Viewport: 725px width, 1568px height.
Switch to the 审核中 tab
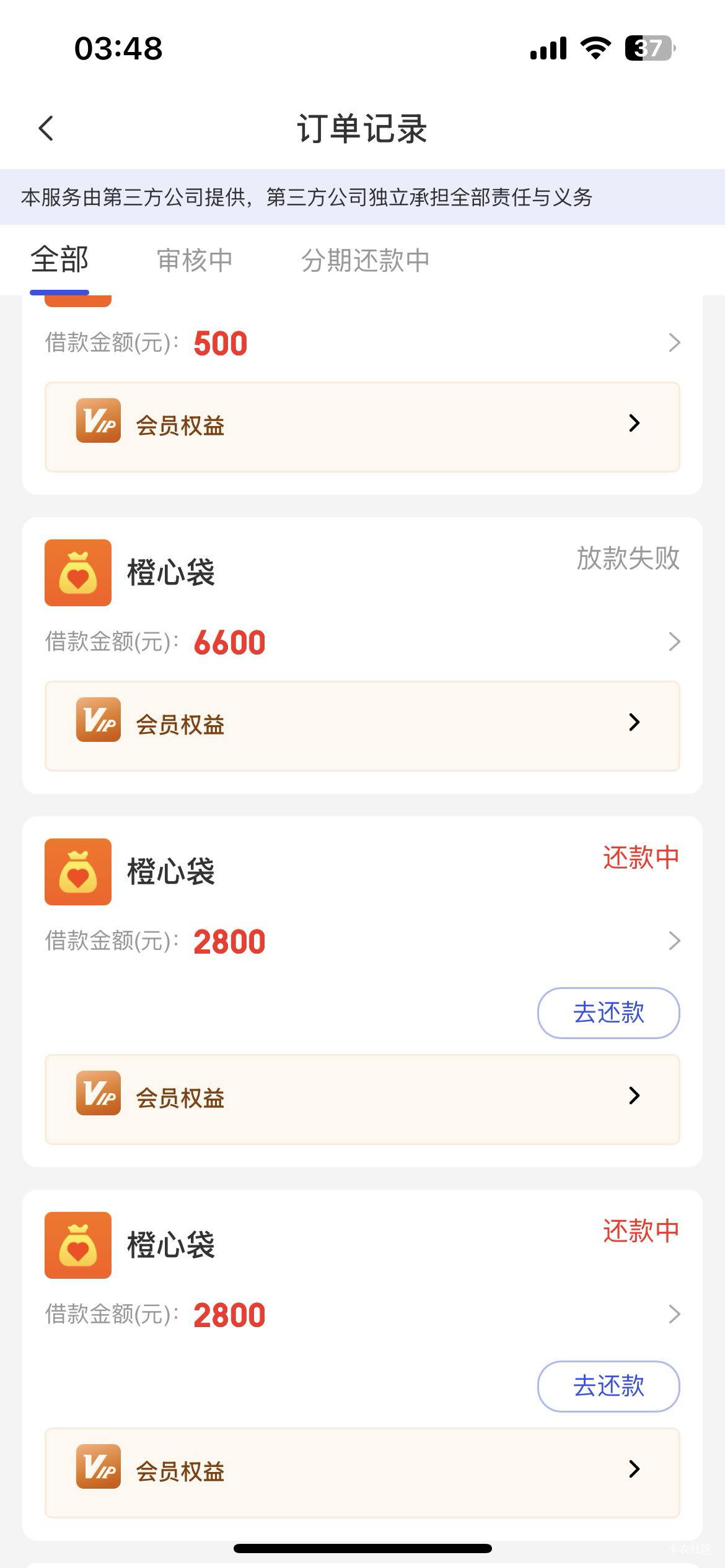coord(195,260)
